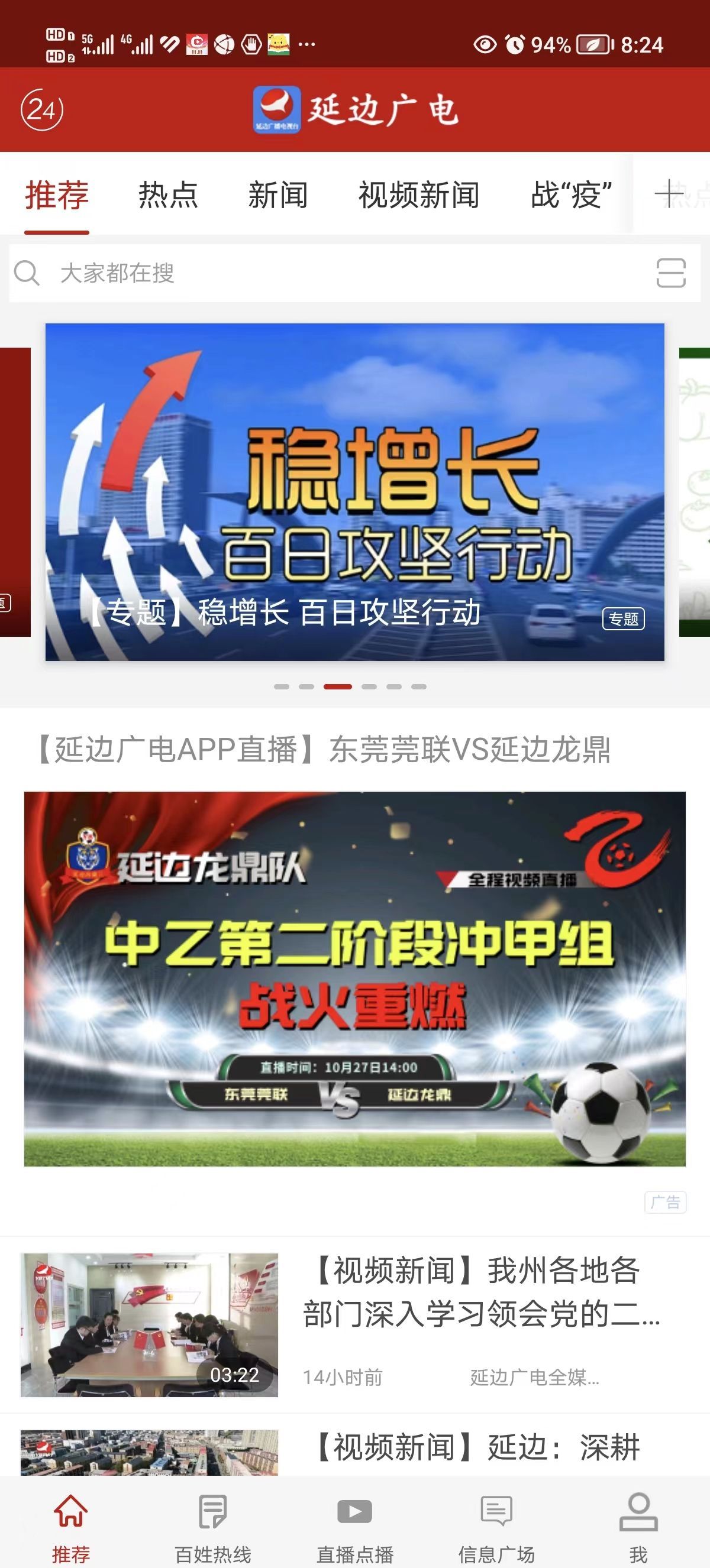Viewport: 710px width, 1568px height.
Task: Switch to the 新闻 top tab
Action: pos(277,195)
